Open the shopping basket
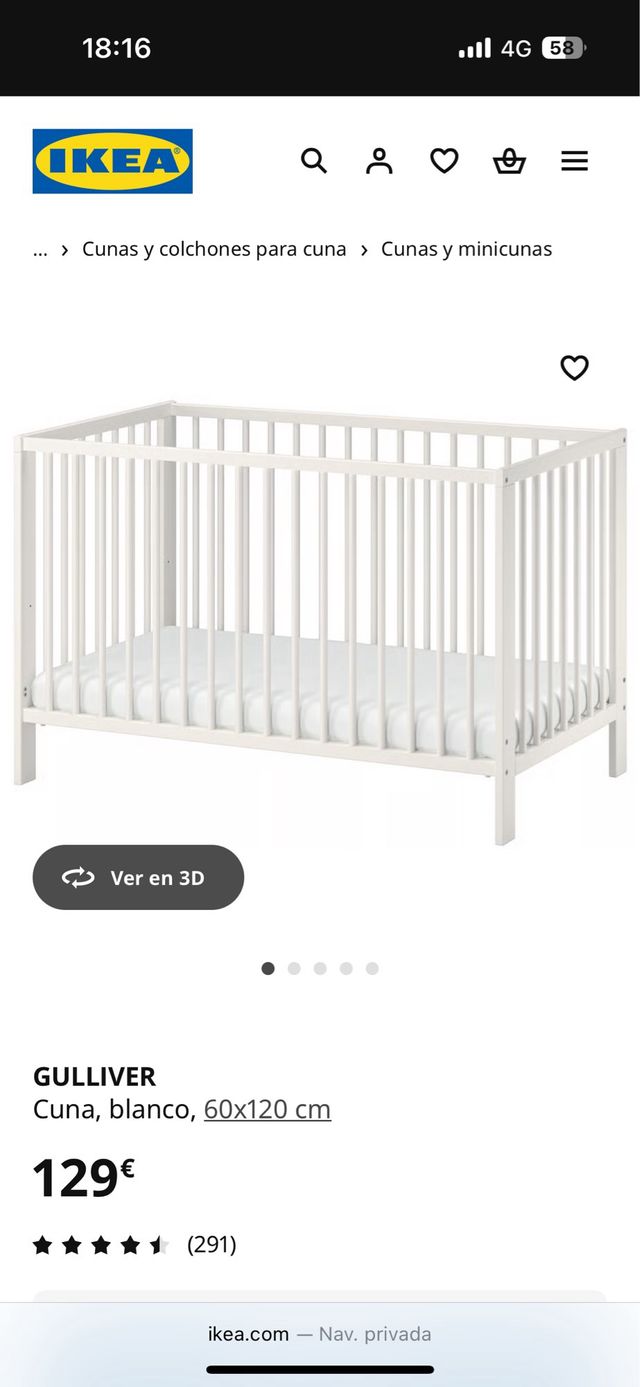 tap(509, 161)
